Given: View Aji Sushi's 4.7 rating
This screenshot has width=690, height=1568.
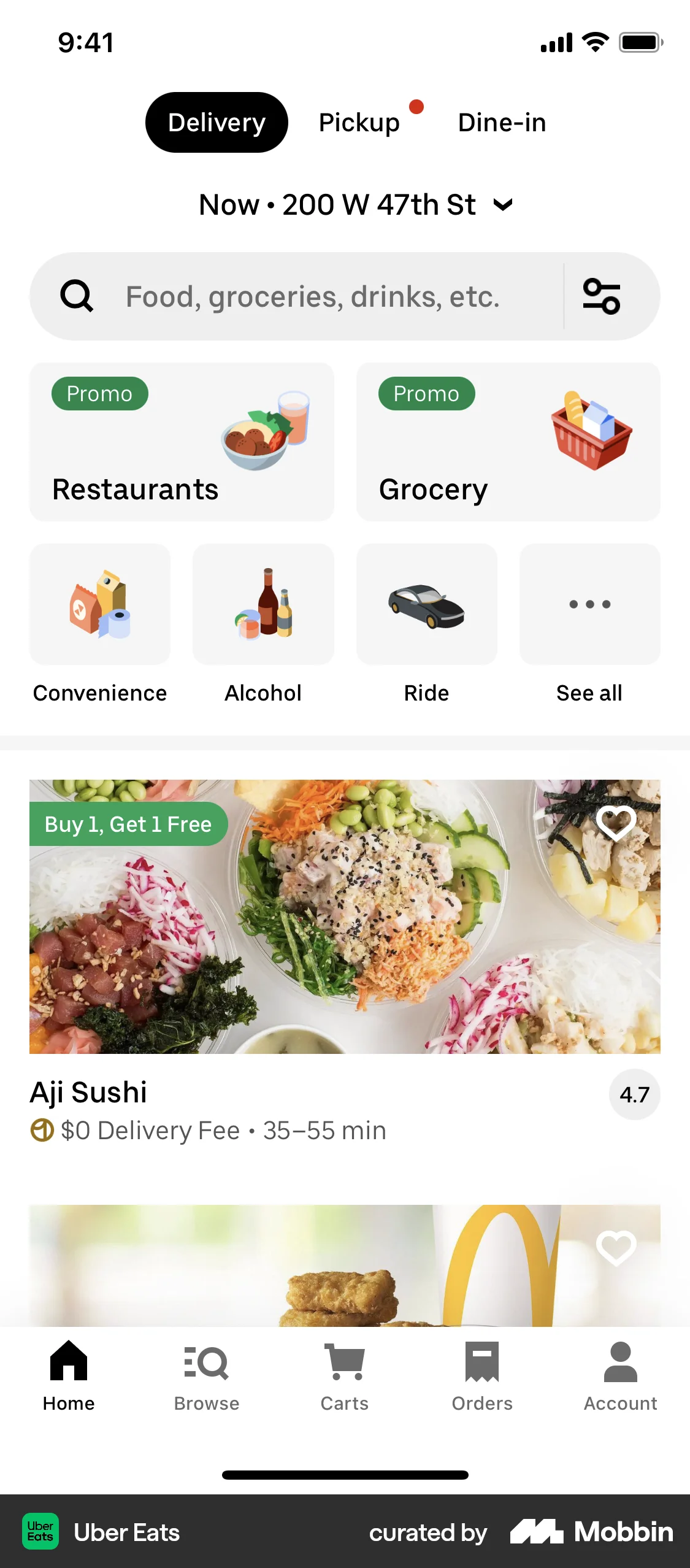Looking at the screenshot, I should tap(634, 1093).
